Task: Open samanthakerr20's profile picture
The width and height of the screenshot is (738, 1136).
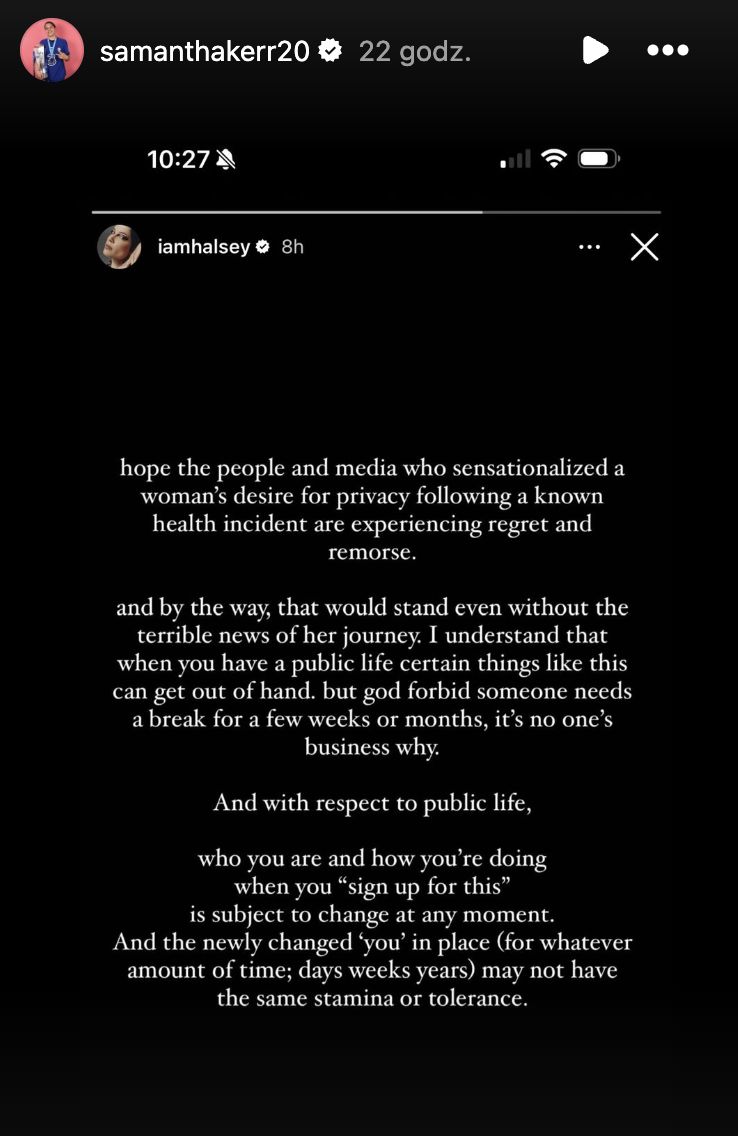Action: click(51, 50)
